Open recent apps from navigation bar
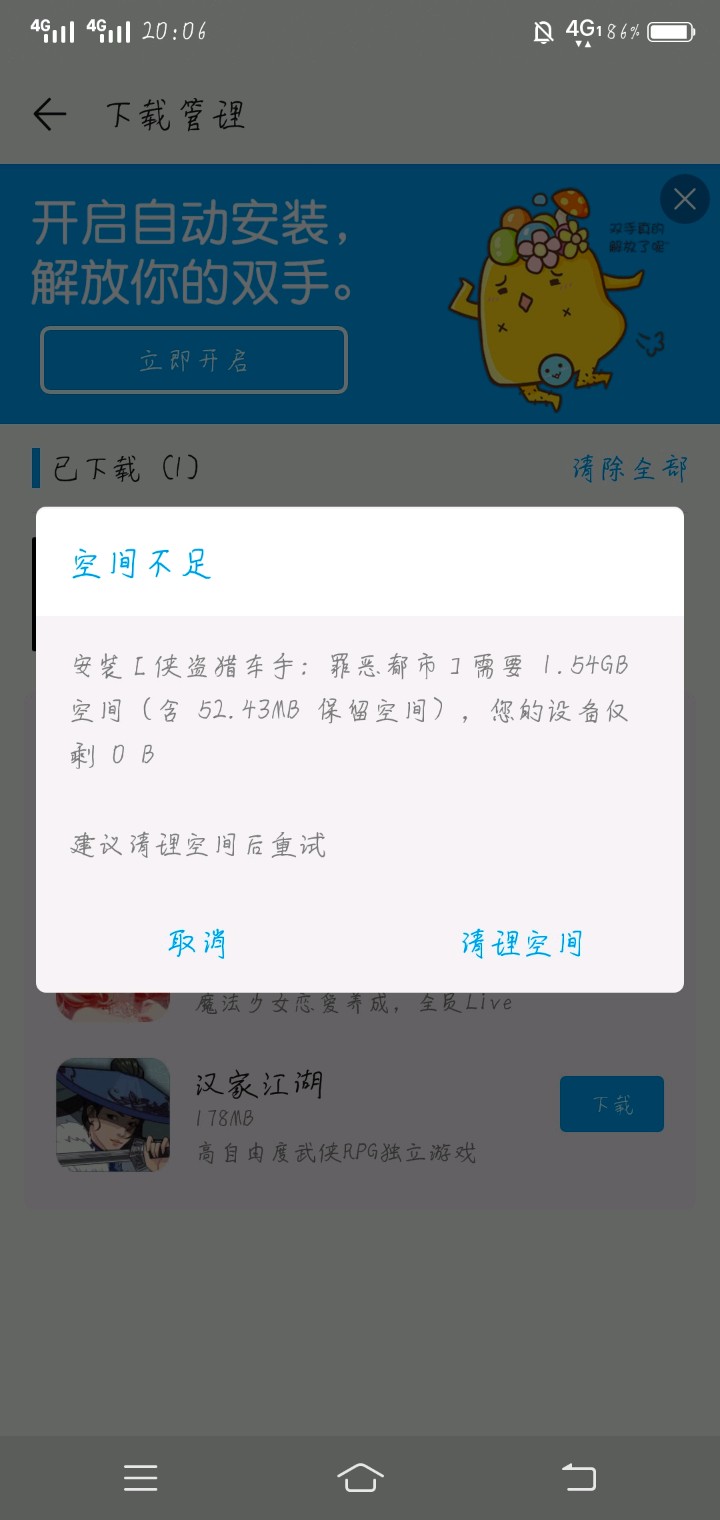Image resolution: width=720 pixels, height=1520 pixels. pos(140,1477)
